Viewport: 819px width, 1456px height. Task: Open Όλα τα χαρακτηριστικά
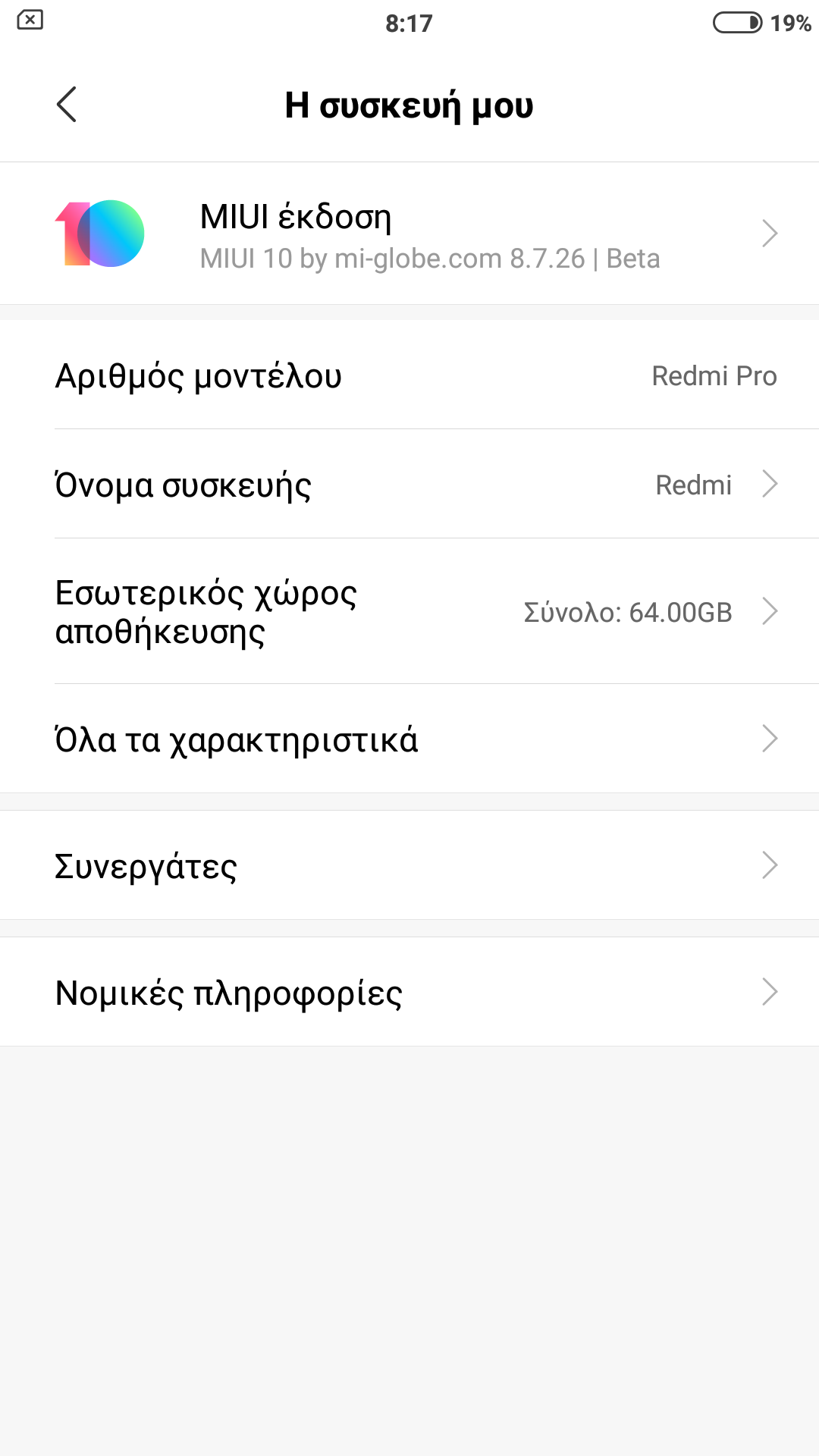[409, 739]
